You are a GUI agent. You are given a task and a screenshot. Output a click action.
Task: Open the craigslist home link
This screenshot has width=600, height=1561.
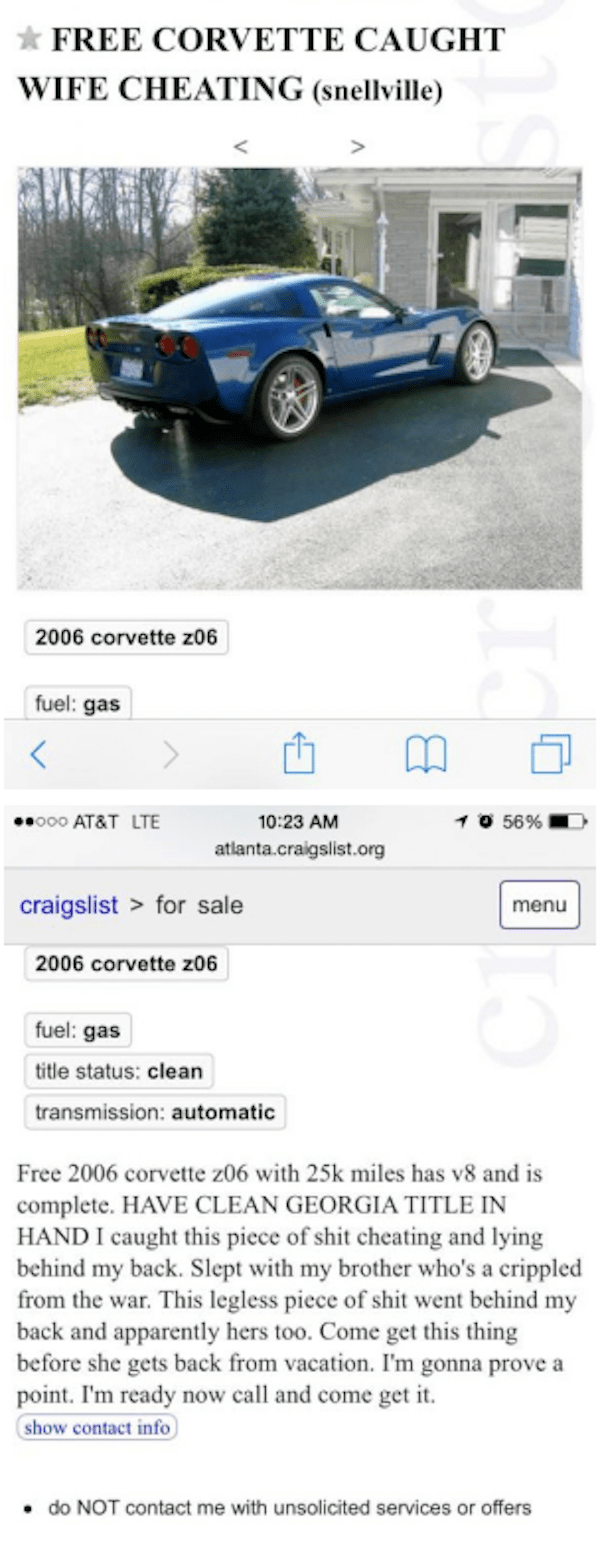(69, 905)
